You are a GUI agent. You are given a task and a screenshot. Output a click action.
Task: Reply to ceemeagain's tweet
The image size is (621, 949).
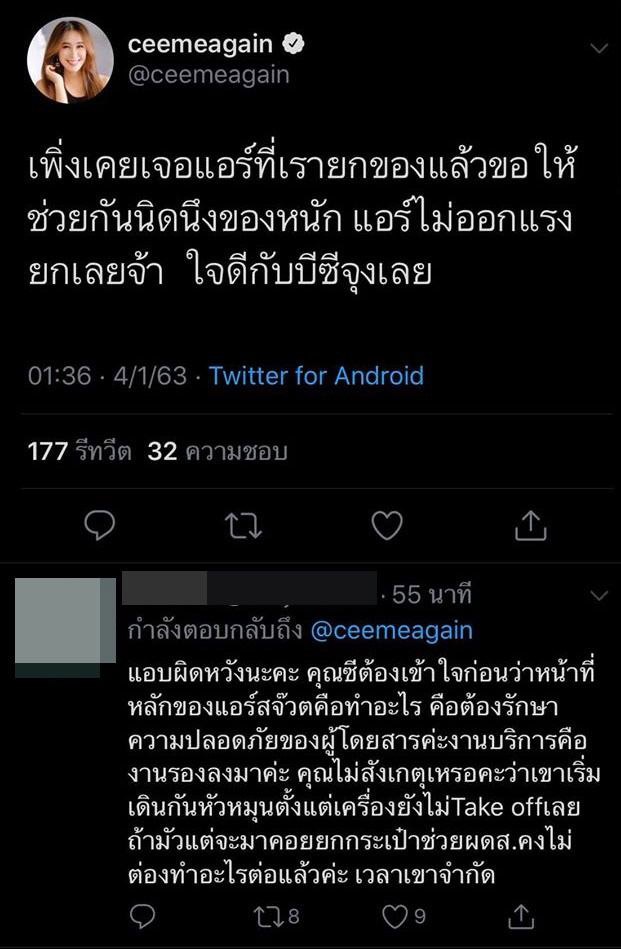point(99,524)
